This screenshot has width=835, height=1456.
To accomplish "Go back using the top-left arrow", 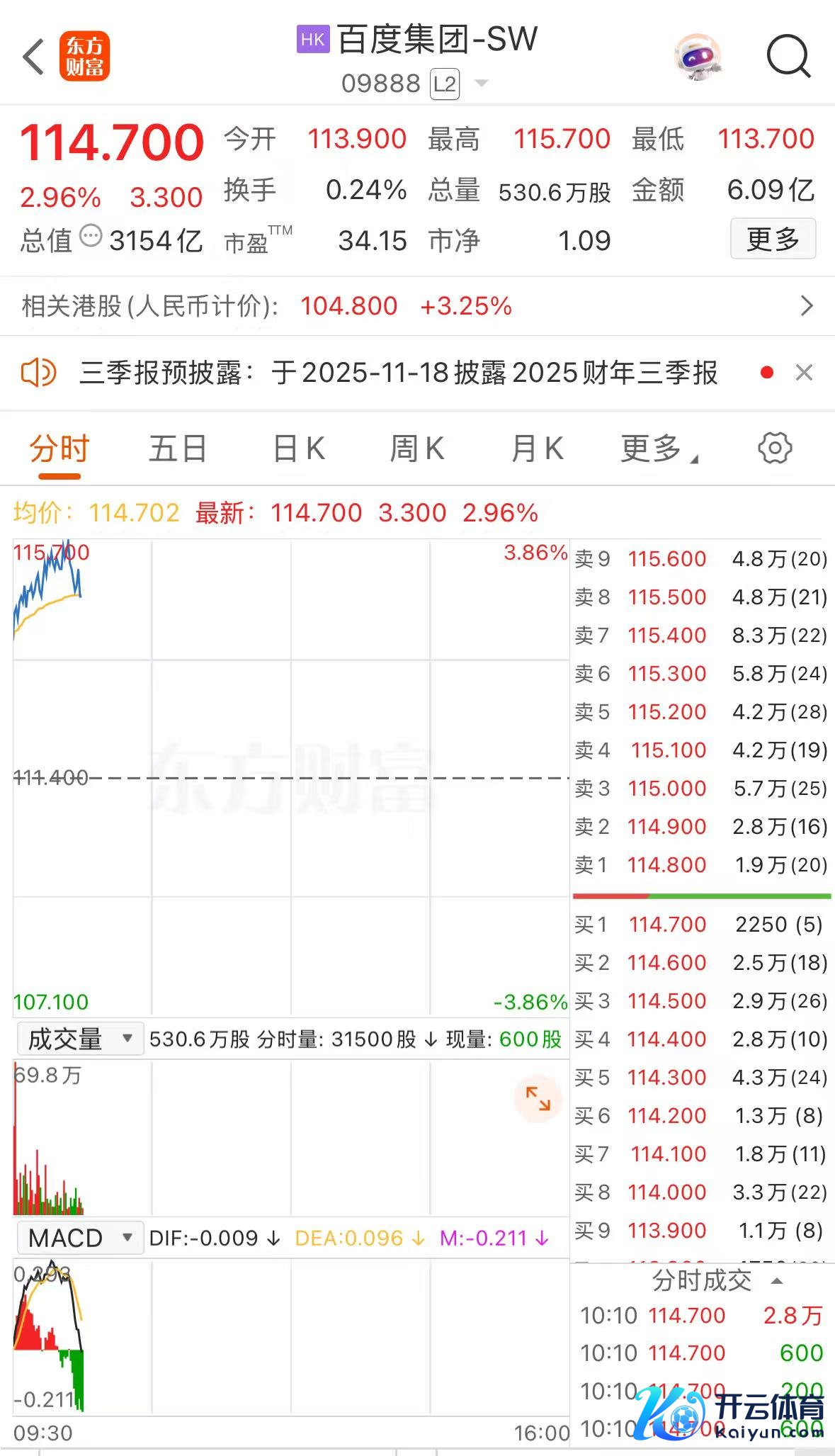I will pos(33,57).
